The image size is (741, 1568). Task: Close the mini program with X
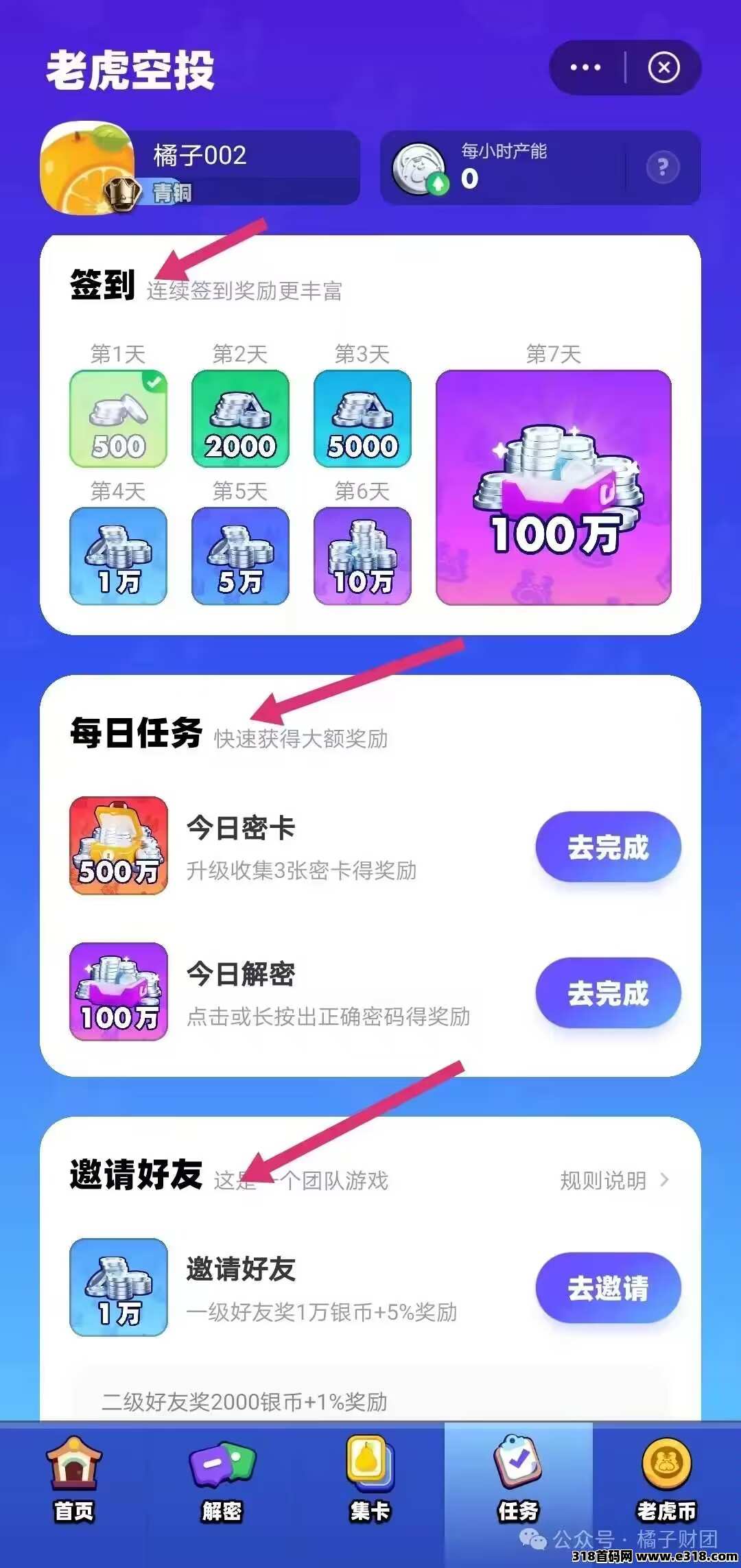click(x=663, y=67)
